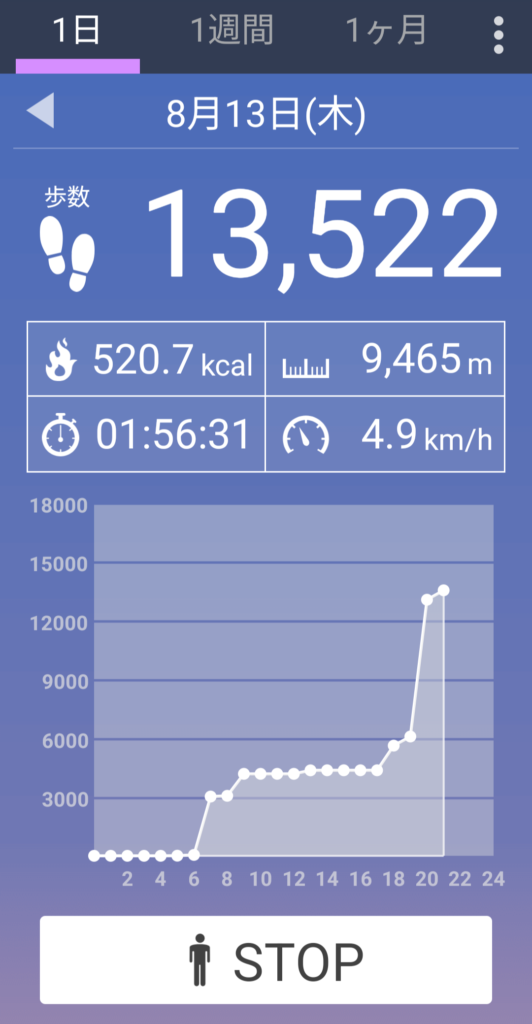Viewport: 532px width, 1024px height.
Task: Switch to the 1週間 tab
Action: click(x=232, y=31)
